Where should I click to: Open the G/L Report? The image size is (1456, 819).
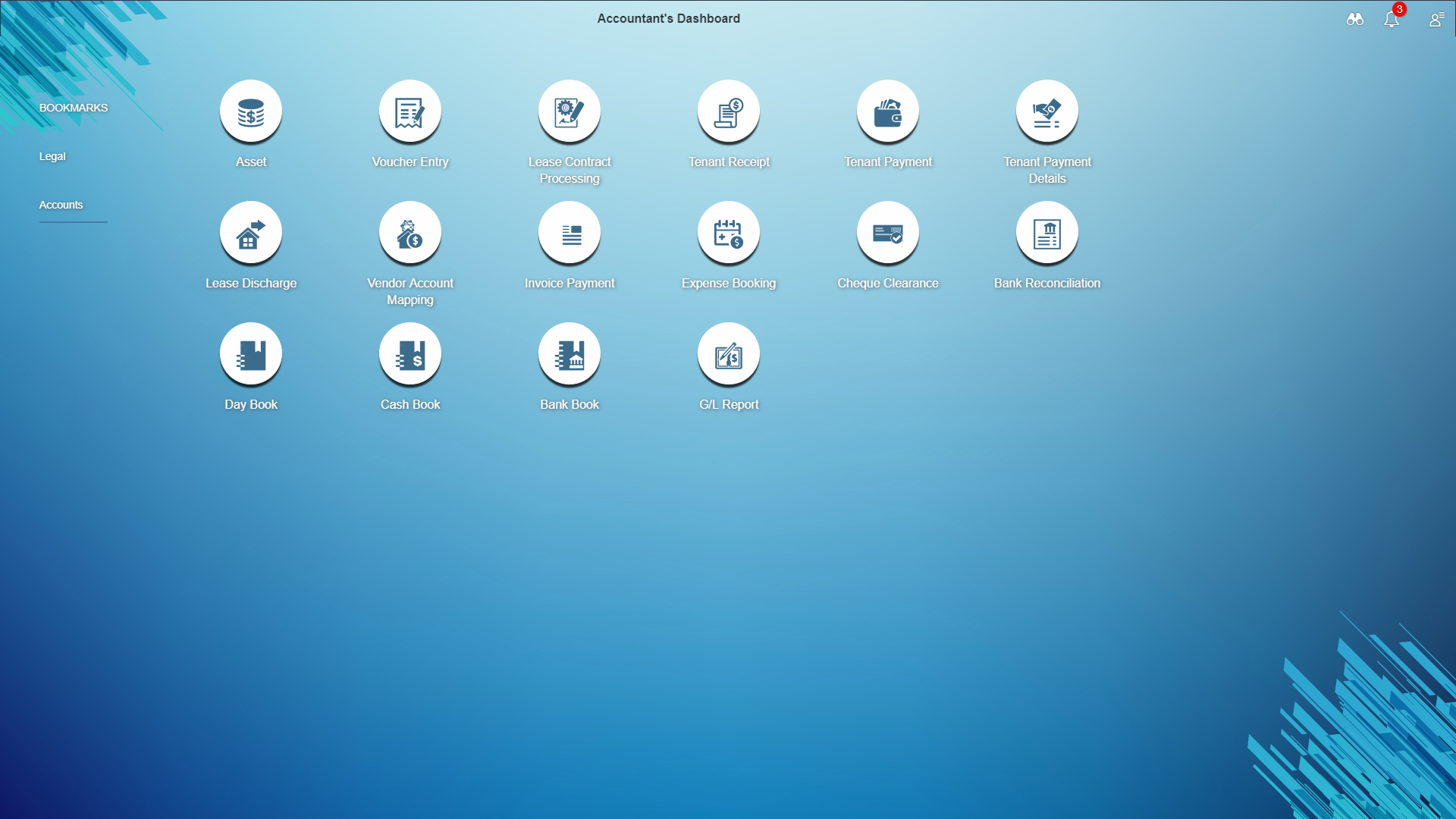729,354
